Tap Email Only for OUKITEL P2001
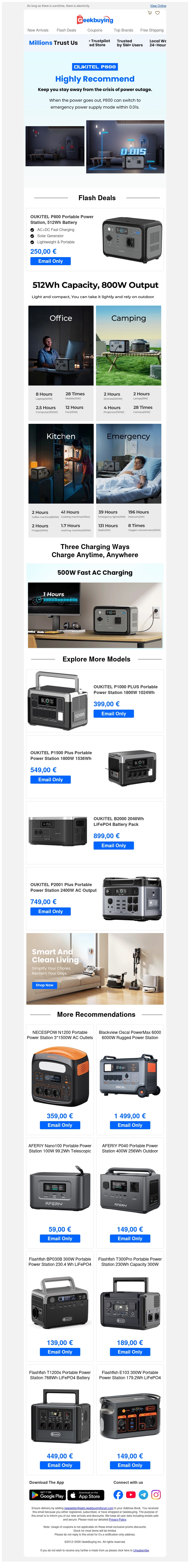Image resolution: width=190 pixels, height=1568 pixels. [x=51, y=911]
